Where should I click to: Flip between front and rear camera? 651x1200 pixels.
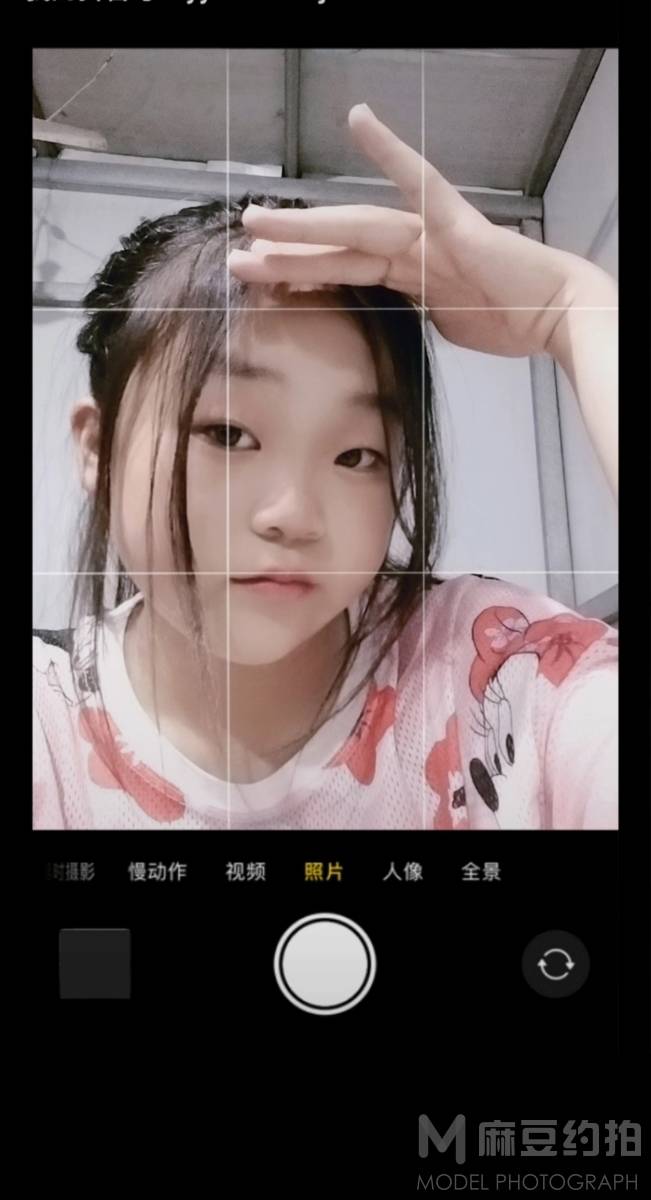pyautogui.click(x=556, y=965)
